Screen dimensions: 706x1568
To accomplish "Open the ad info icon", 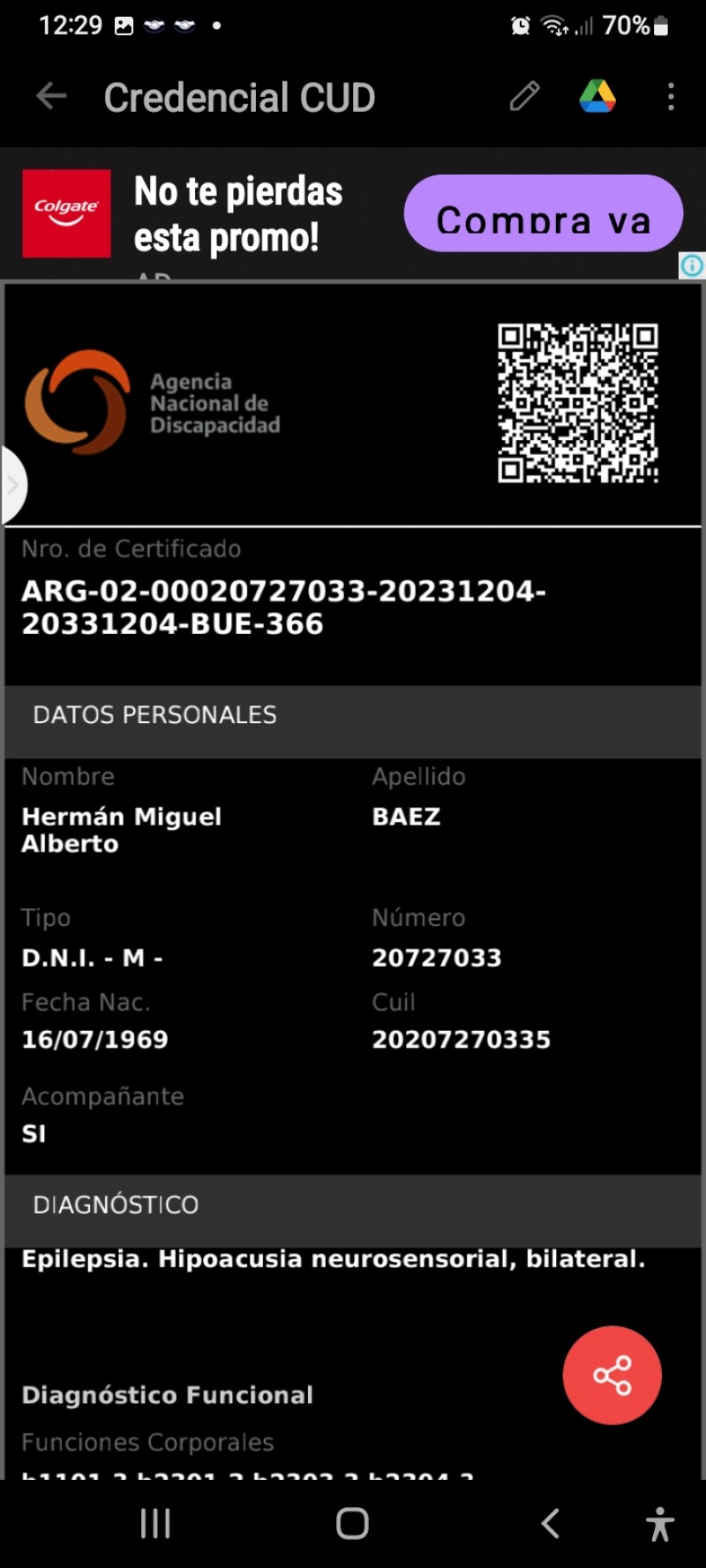I will coord(692,265).
